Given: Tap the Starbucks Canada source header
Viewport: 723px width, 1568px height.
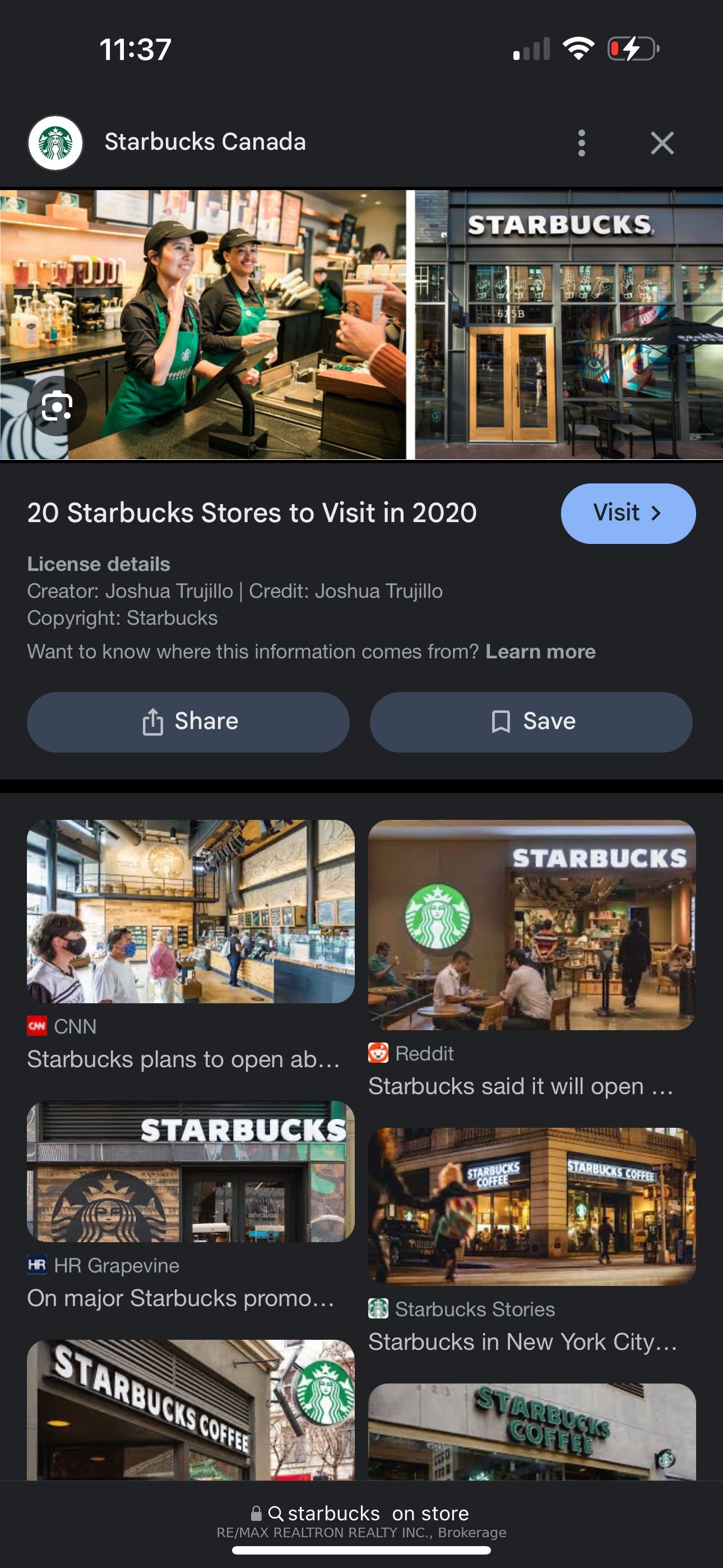Looking at the screenshot, I should click(x=205, y=142).
